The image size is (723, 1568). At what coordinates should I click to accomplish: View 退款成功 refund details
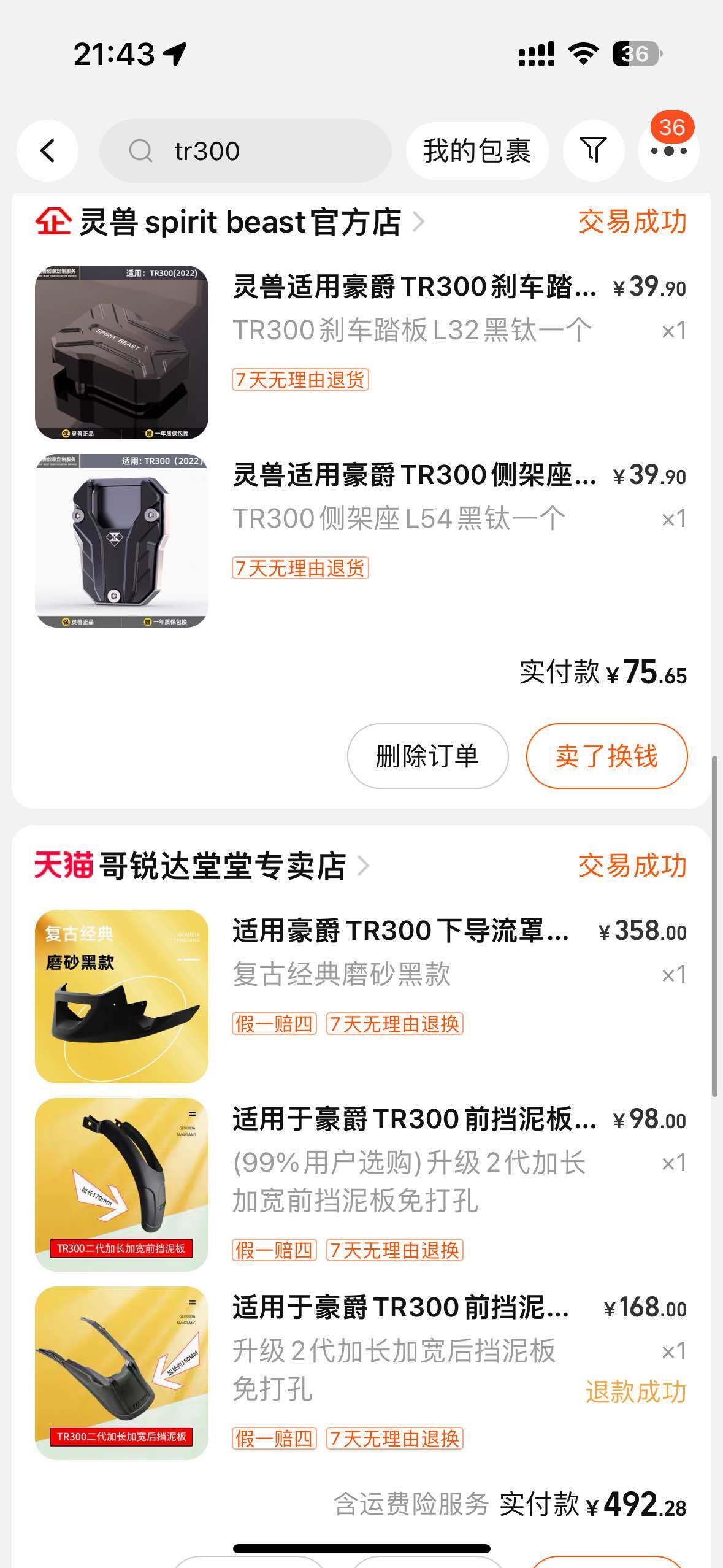coord(635,1392)
